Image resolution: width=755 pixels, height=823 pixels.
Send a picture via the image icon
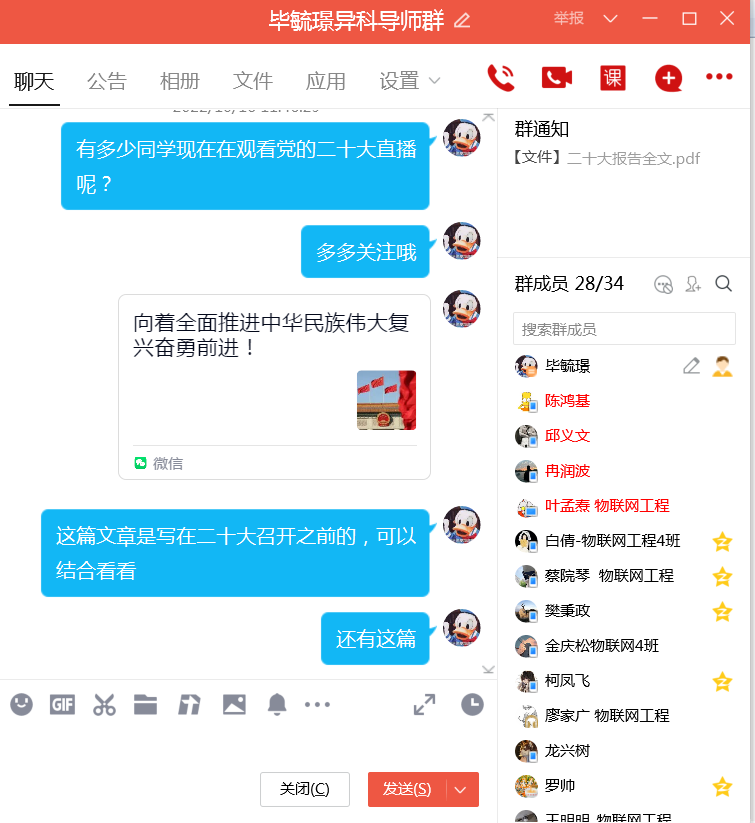(x=234, y=705)
